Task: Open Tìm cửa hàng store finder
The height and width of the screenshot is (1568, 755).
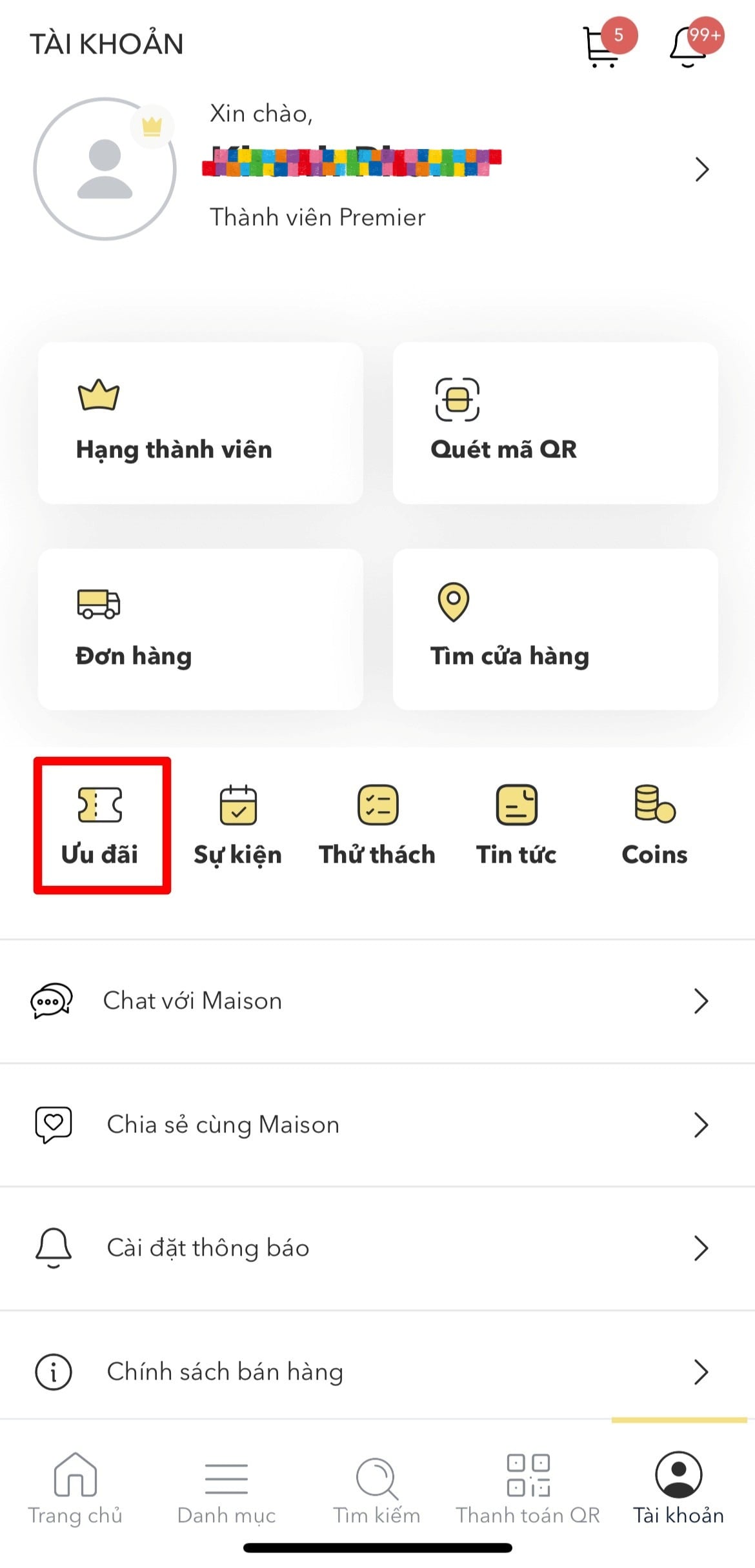Action: pos(555,630)
